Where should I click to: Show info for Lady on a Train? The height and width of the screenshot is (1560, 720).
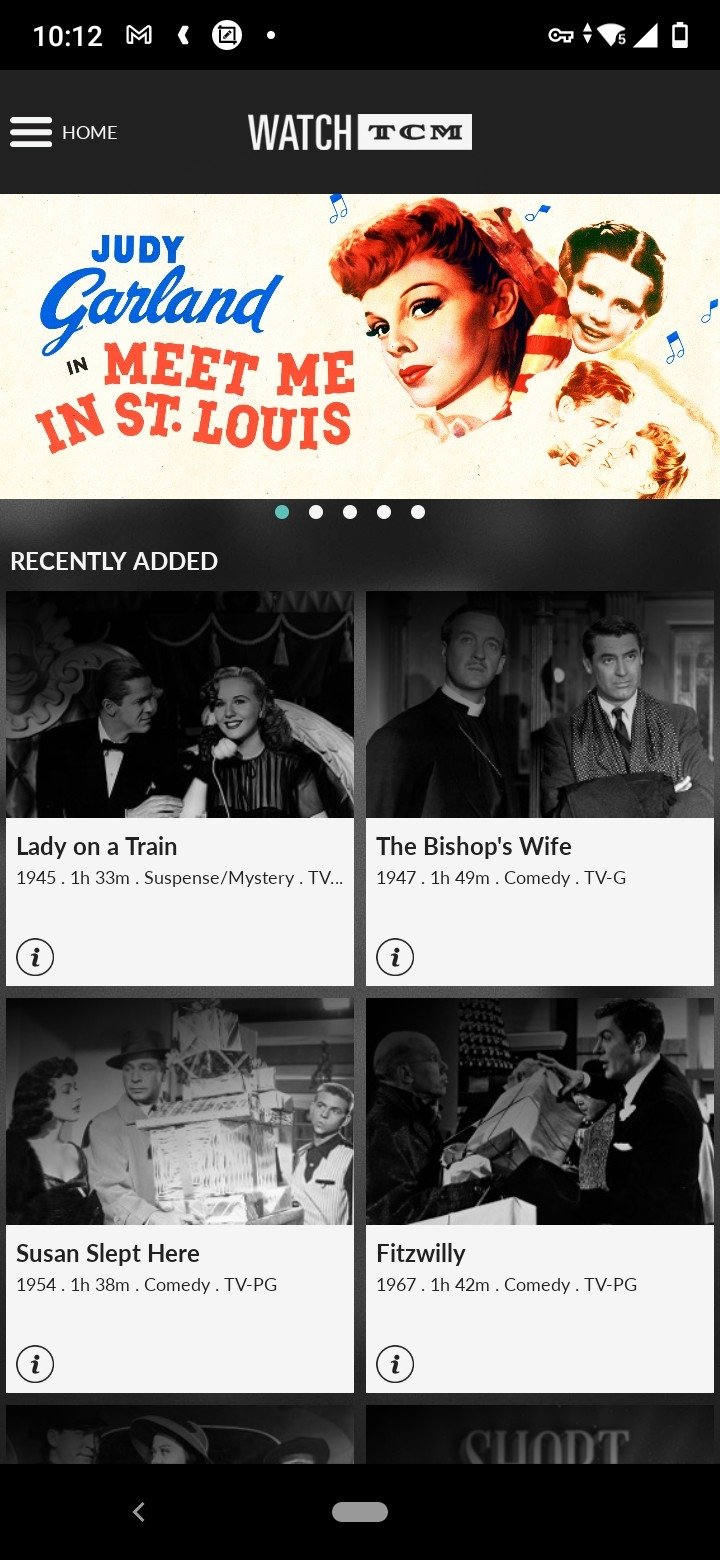(35, 957)
